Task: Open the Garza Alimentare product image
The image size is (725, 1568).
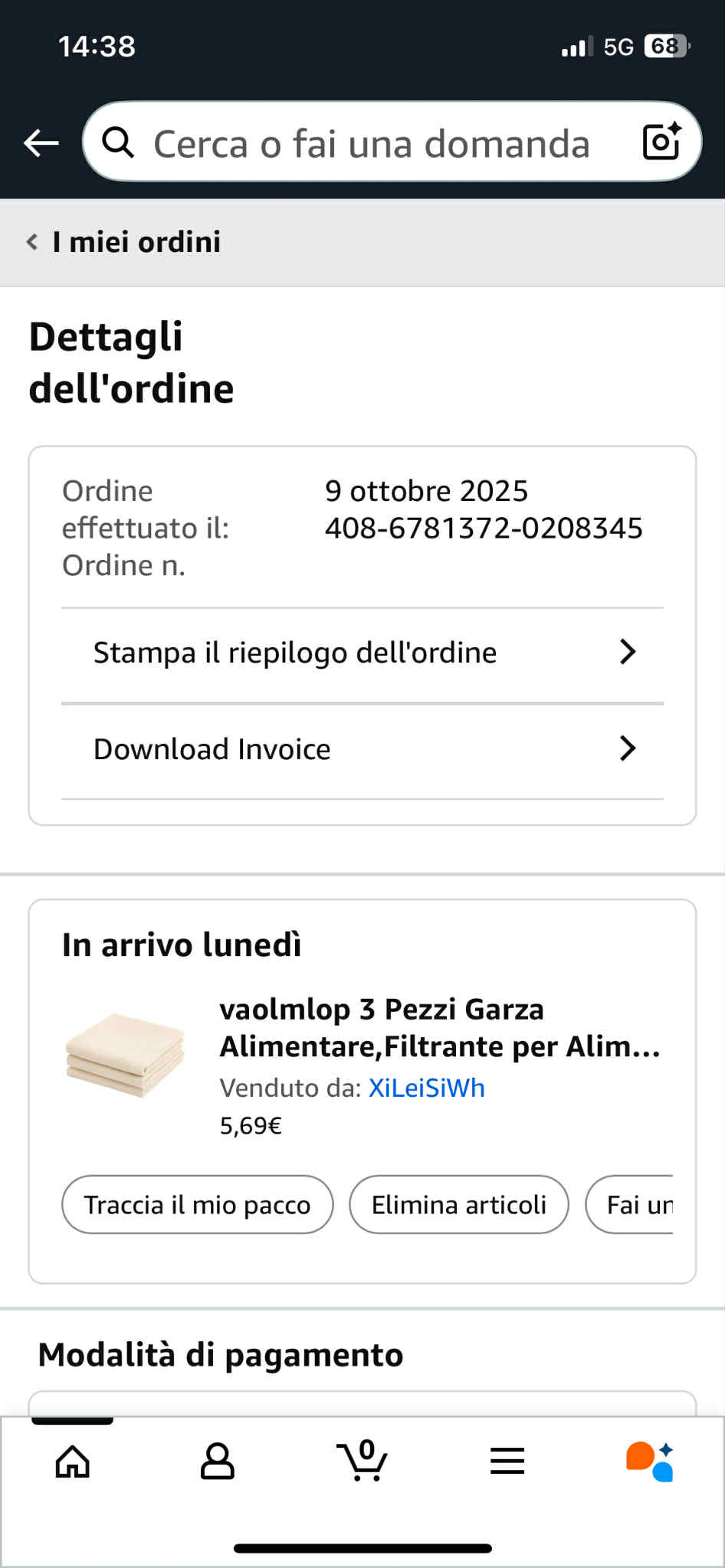Action: (126, 1056)
